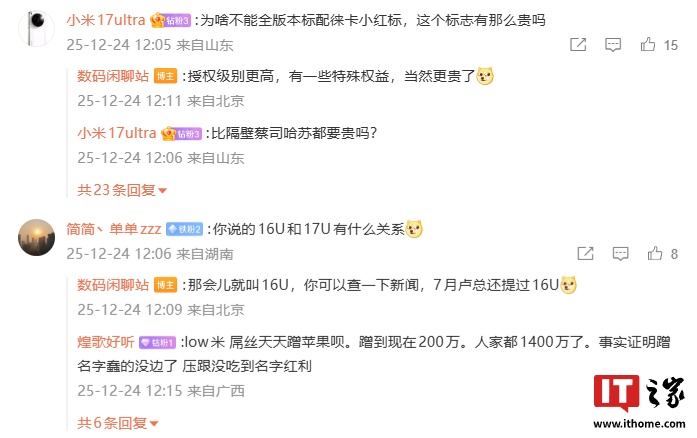Open 简简、单单zzz username link
Screen dimensions: 697x438
coord(113,229)
